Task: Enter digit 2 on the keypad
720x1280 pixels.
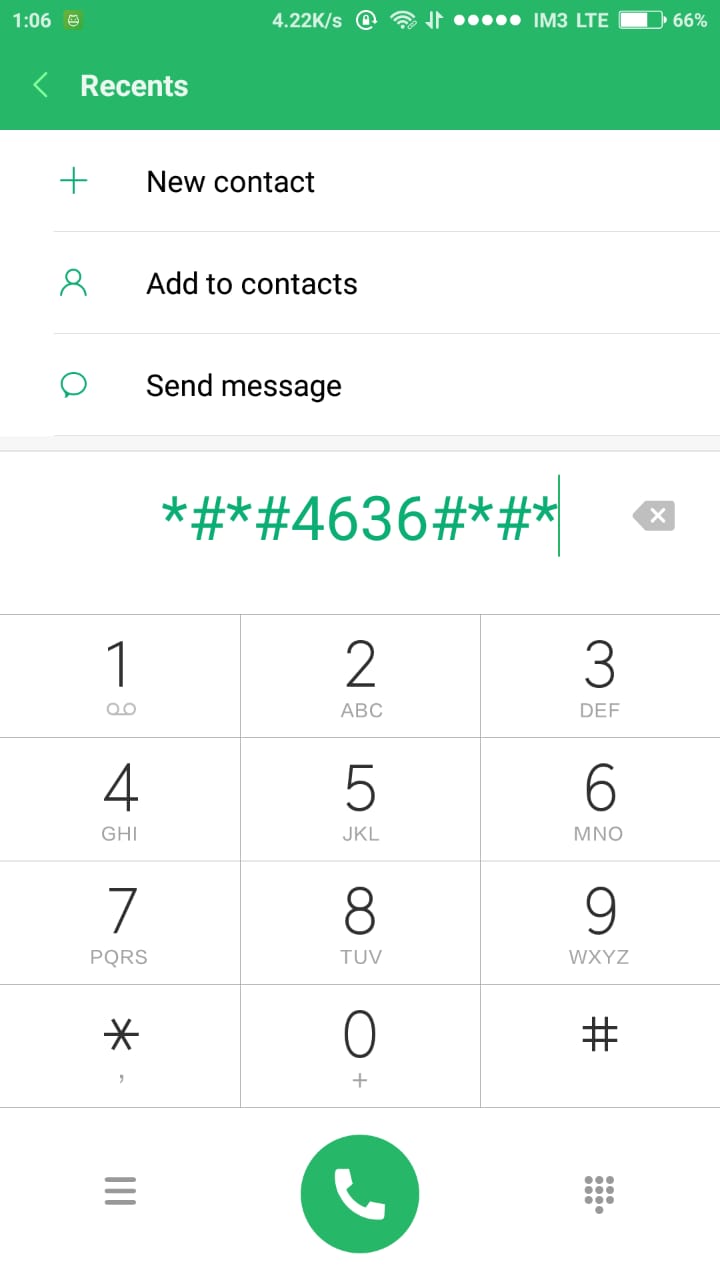Action: click(360, 676)
